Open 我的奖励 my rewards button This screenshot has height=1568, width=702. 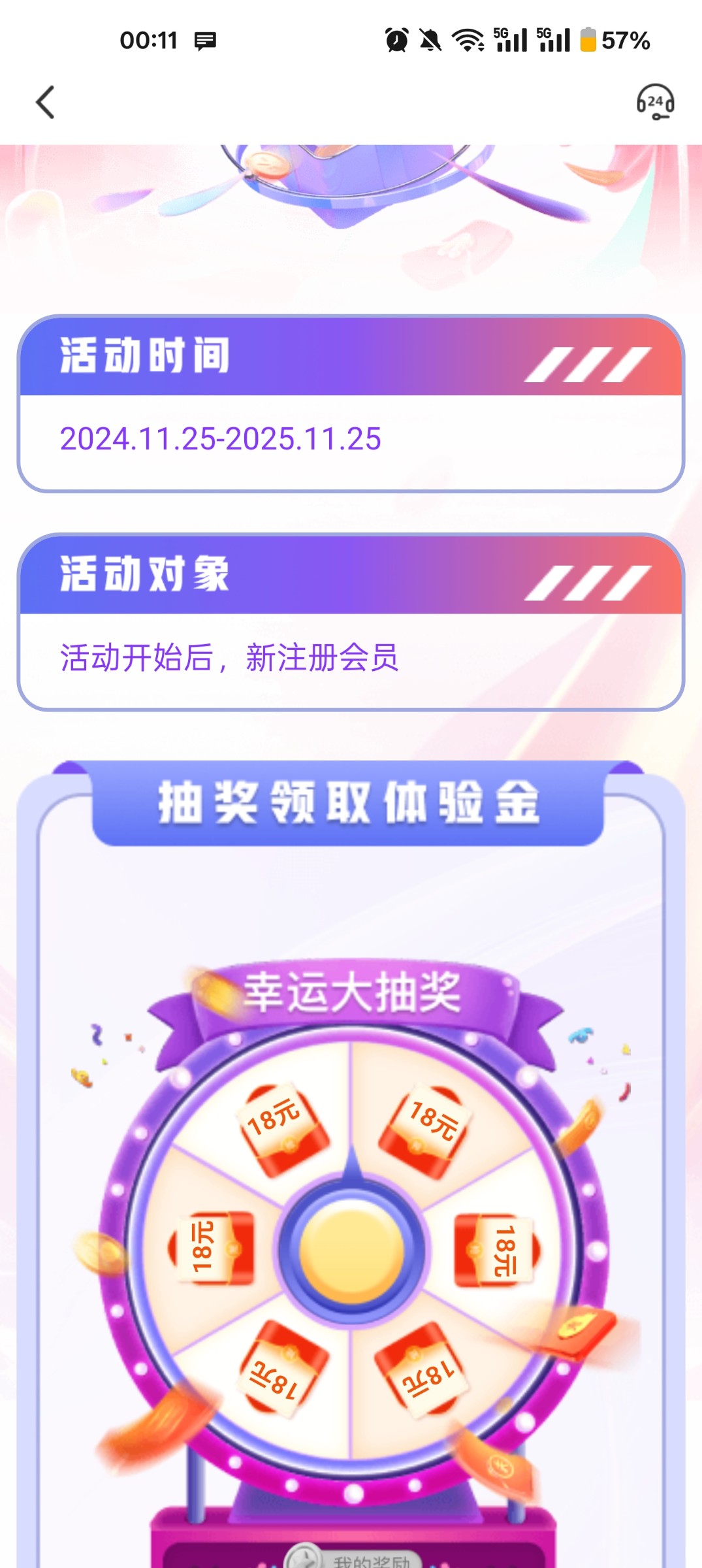(353, 1559)
